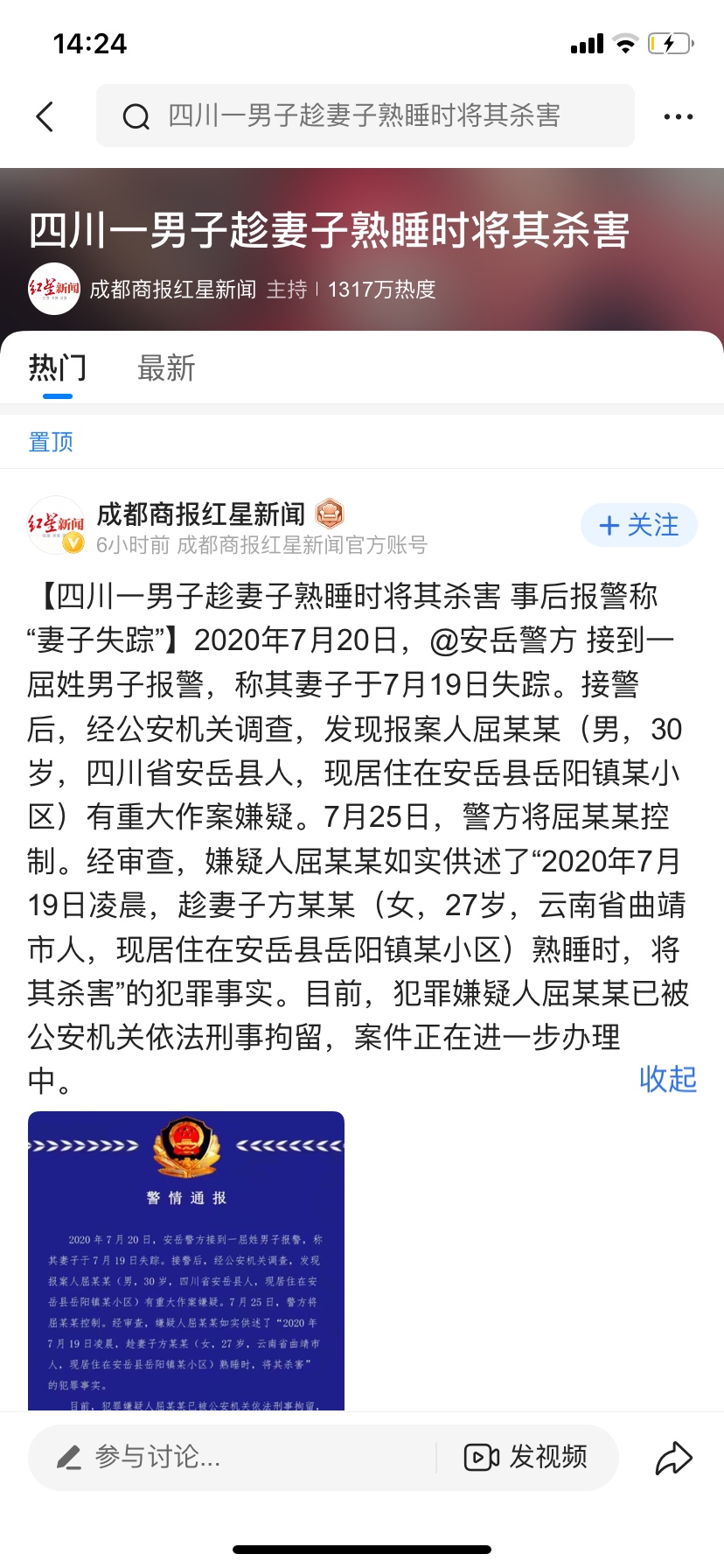Go back using the arrow icon

[x=45, y=116]
